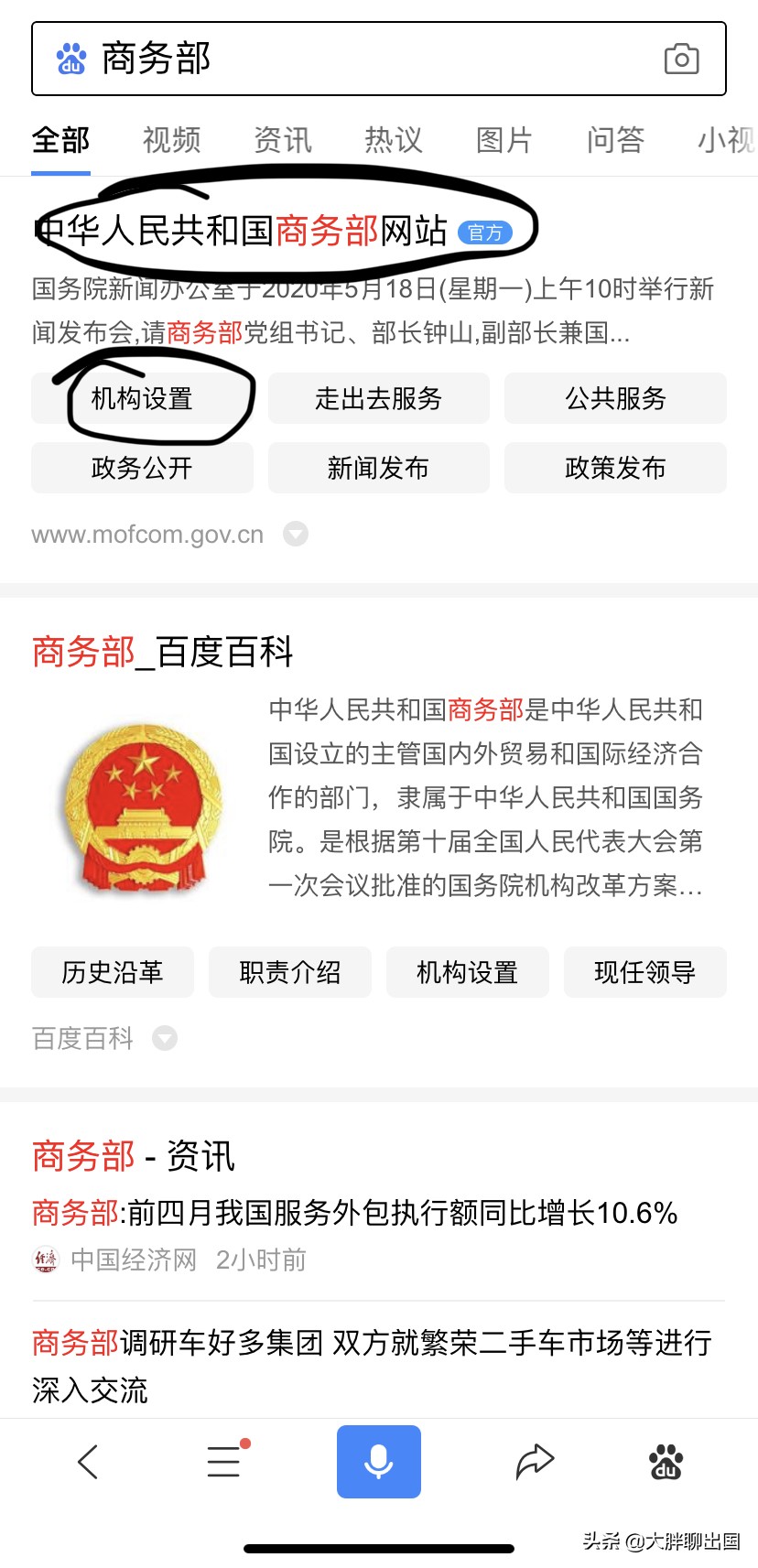Switch to the 图片 tab
Viewport: 758px width, 1568px height.
(x=504, y=140)
